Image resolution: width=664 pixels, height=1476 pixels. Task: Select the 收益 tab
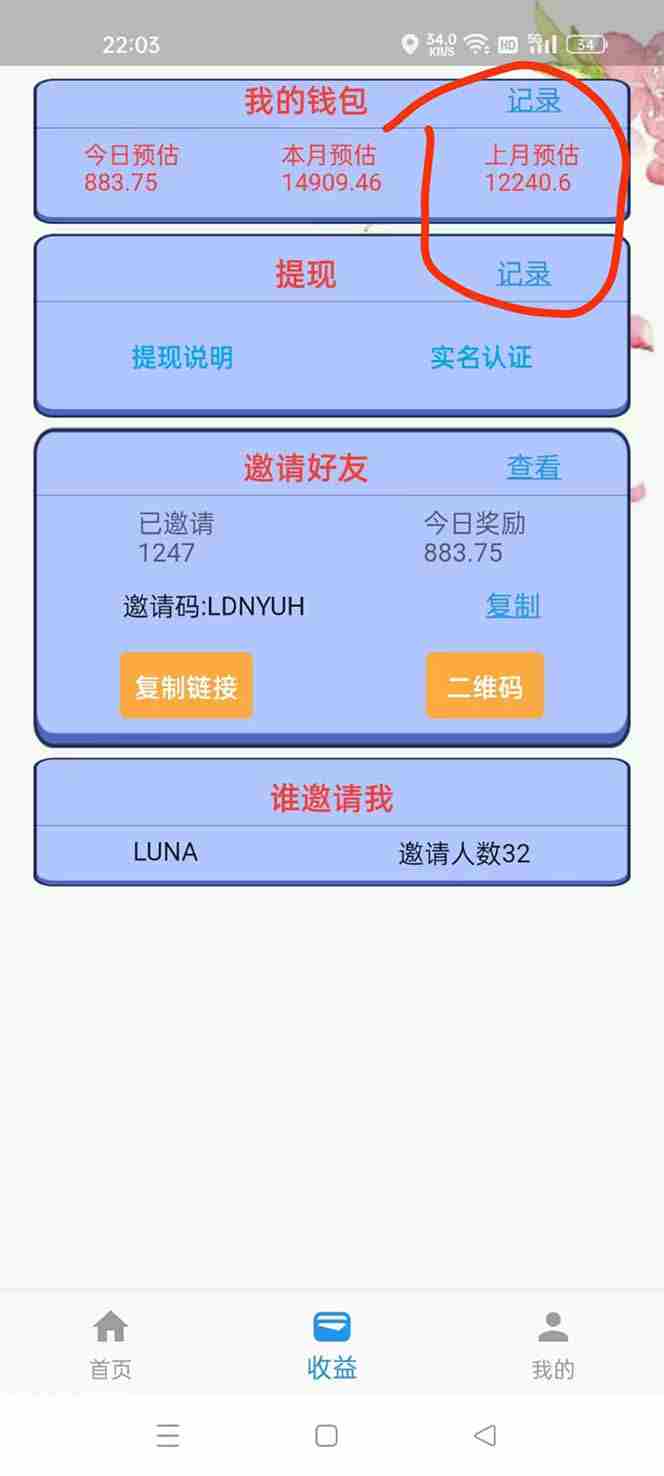pos(332,1344)
